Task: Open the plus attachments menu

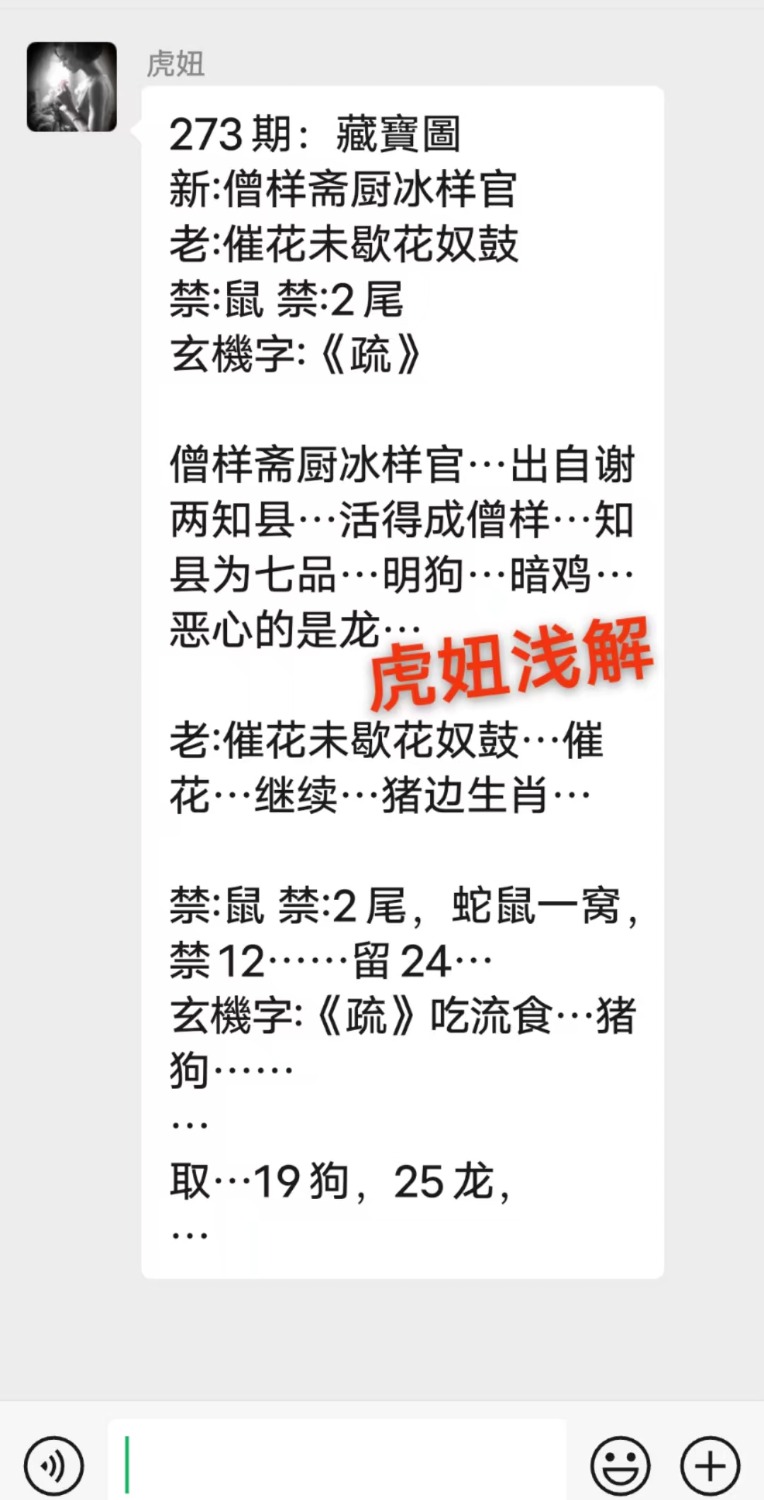Action: (x=710, y=1466)
